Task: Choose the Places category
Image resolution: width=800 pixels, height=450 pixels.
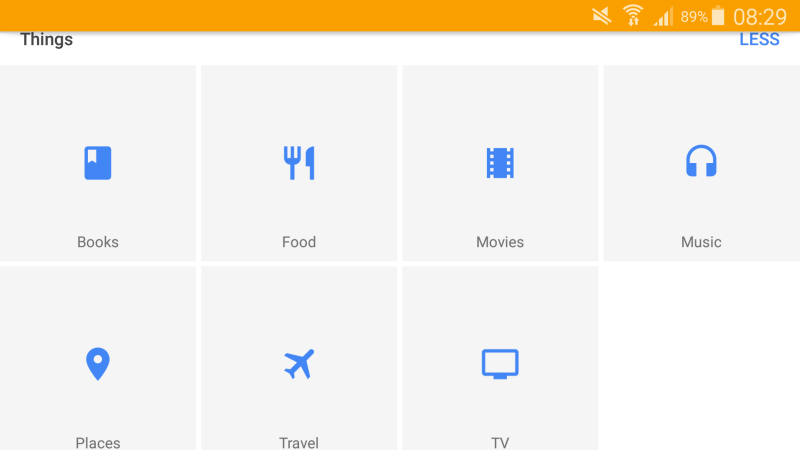Action: pos(98,365)
